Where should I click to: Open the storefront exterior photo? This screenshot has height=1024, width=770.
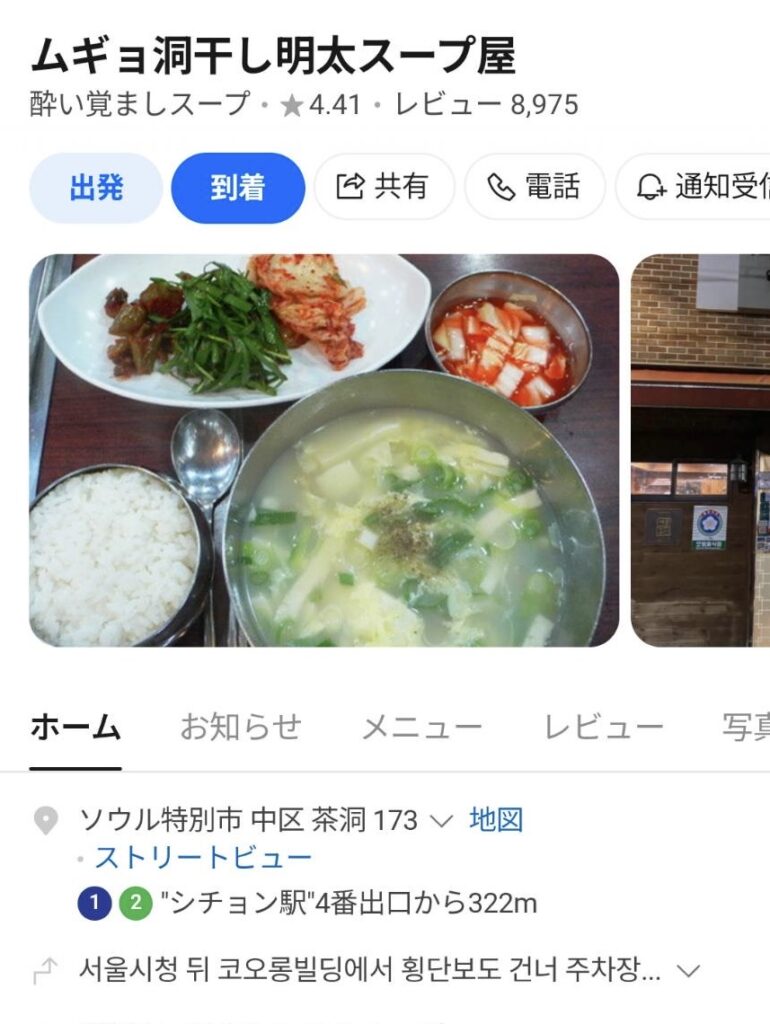tap(700, 450)
